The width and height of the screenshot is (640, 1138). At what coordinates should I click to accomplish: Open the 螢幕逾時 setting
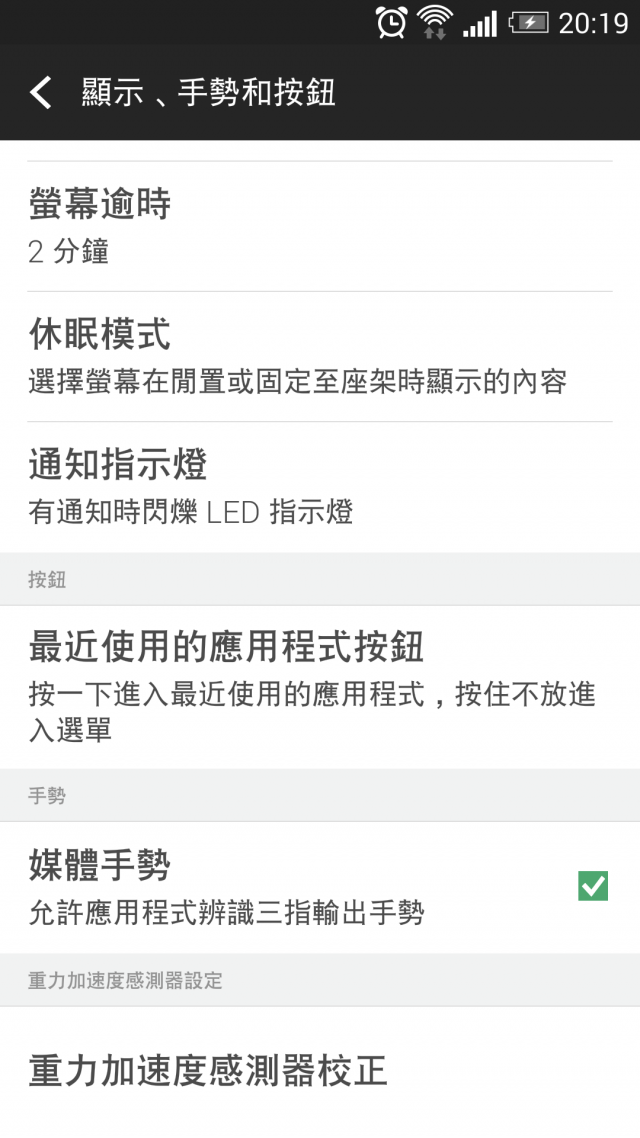[x=320, y=226]
